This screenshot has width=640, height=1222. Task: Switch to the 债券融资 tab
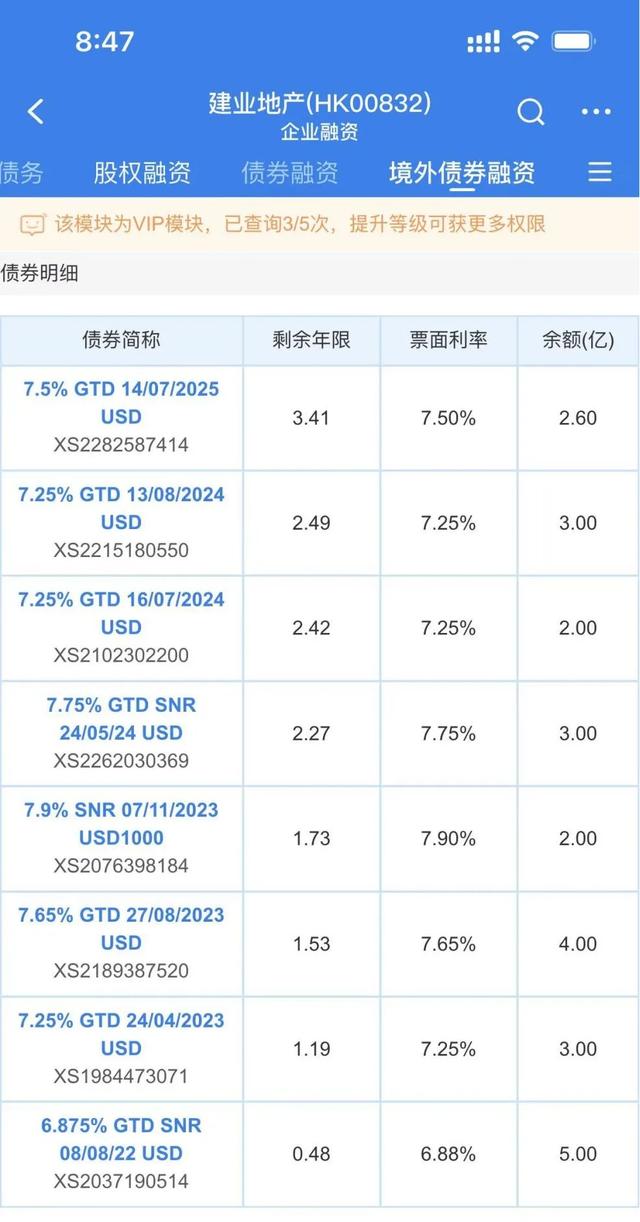tap(289, 173)
